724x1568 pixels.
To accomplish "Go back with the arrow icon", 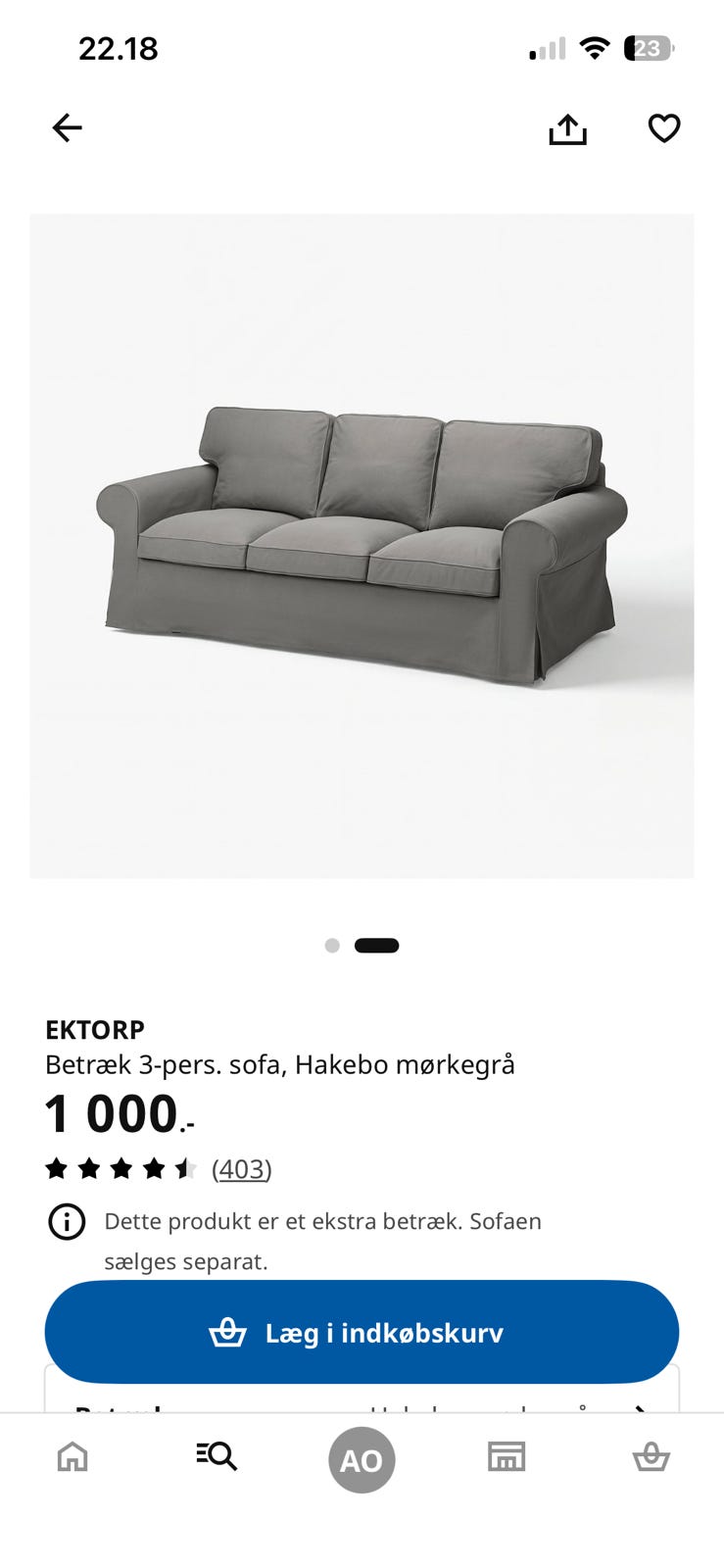I will click(67, 127).
